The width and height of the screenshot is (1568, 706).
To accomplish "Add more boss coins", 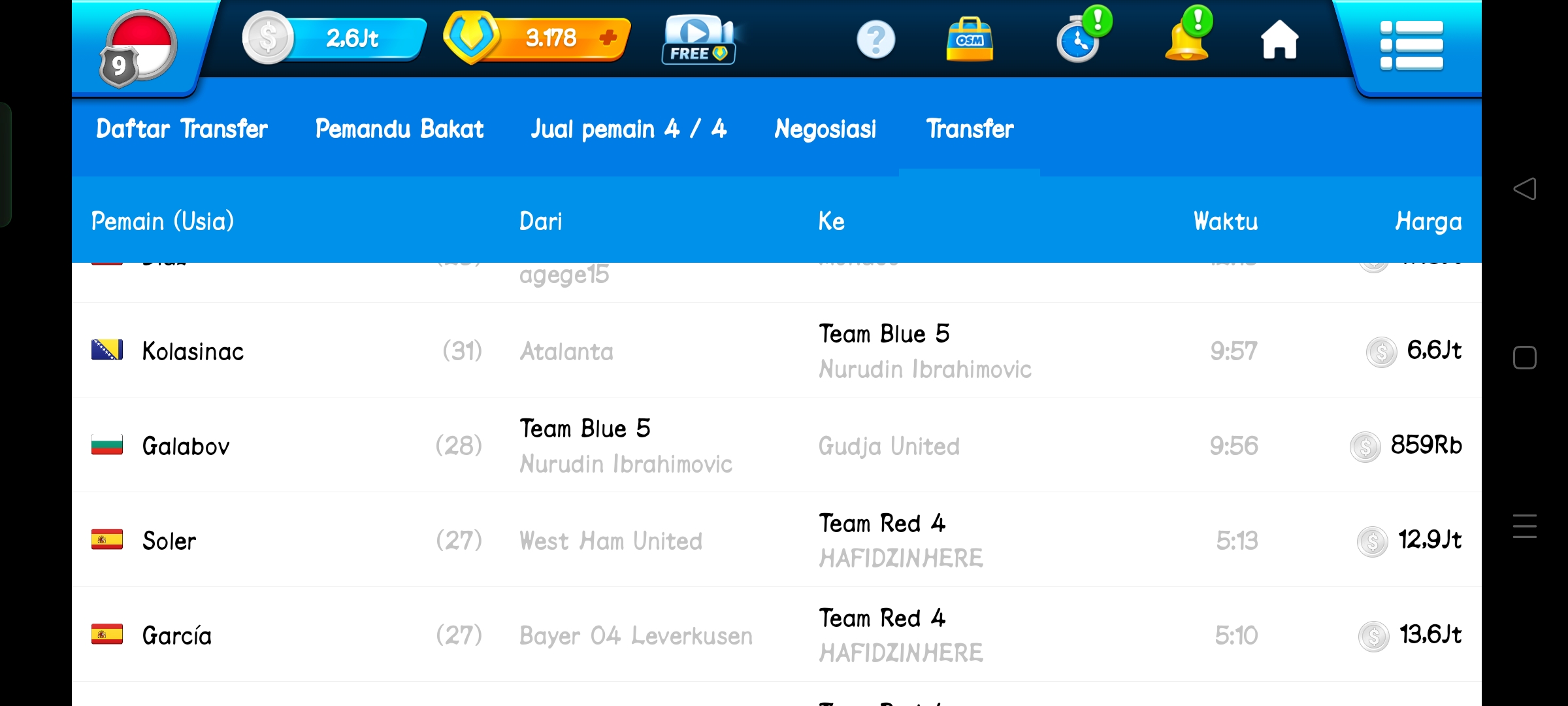I will coord(608,38).
